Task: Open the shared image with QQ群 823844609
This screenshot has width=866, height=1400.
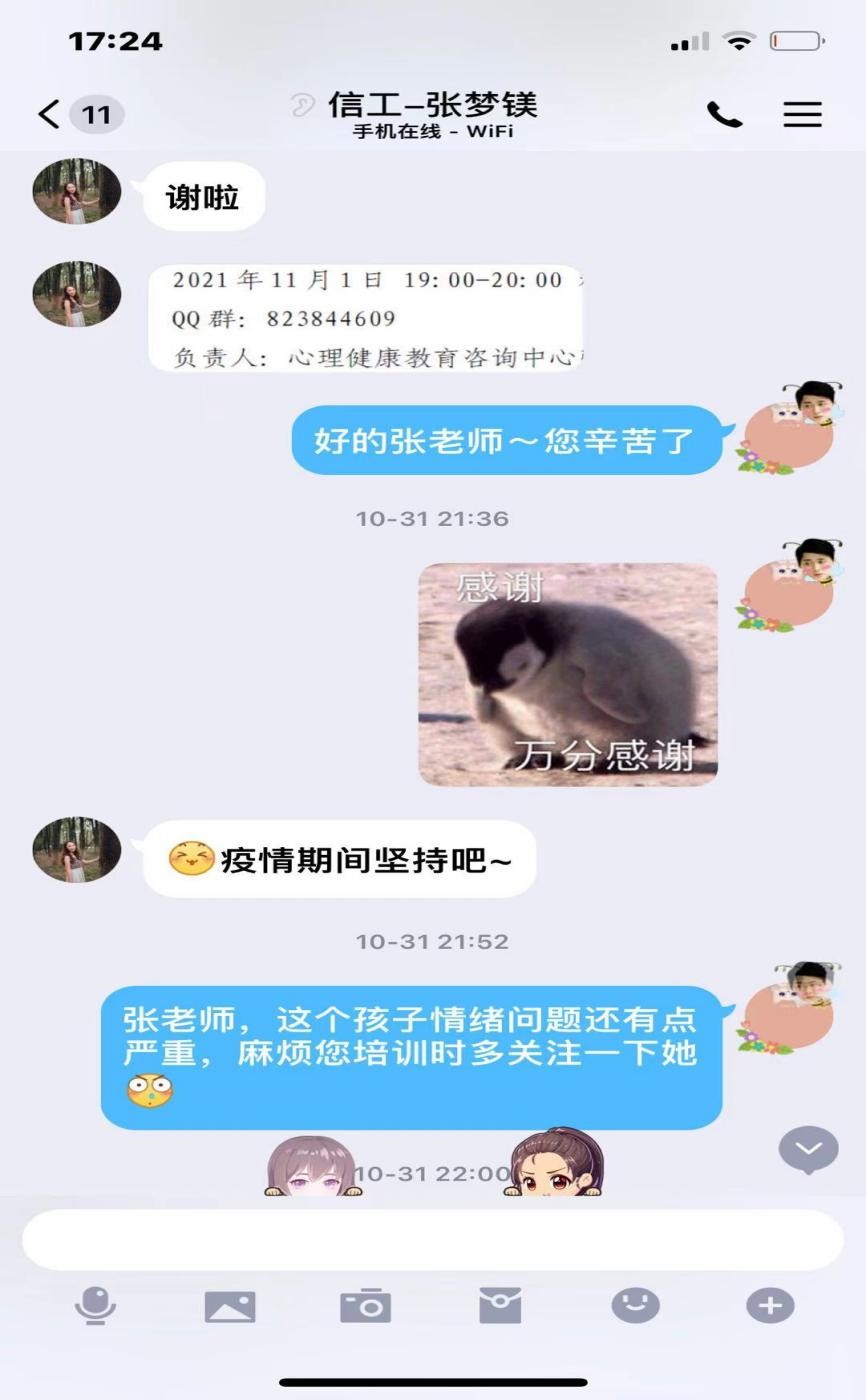Action: tap(366, 318)
